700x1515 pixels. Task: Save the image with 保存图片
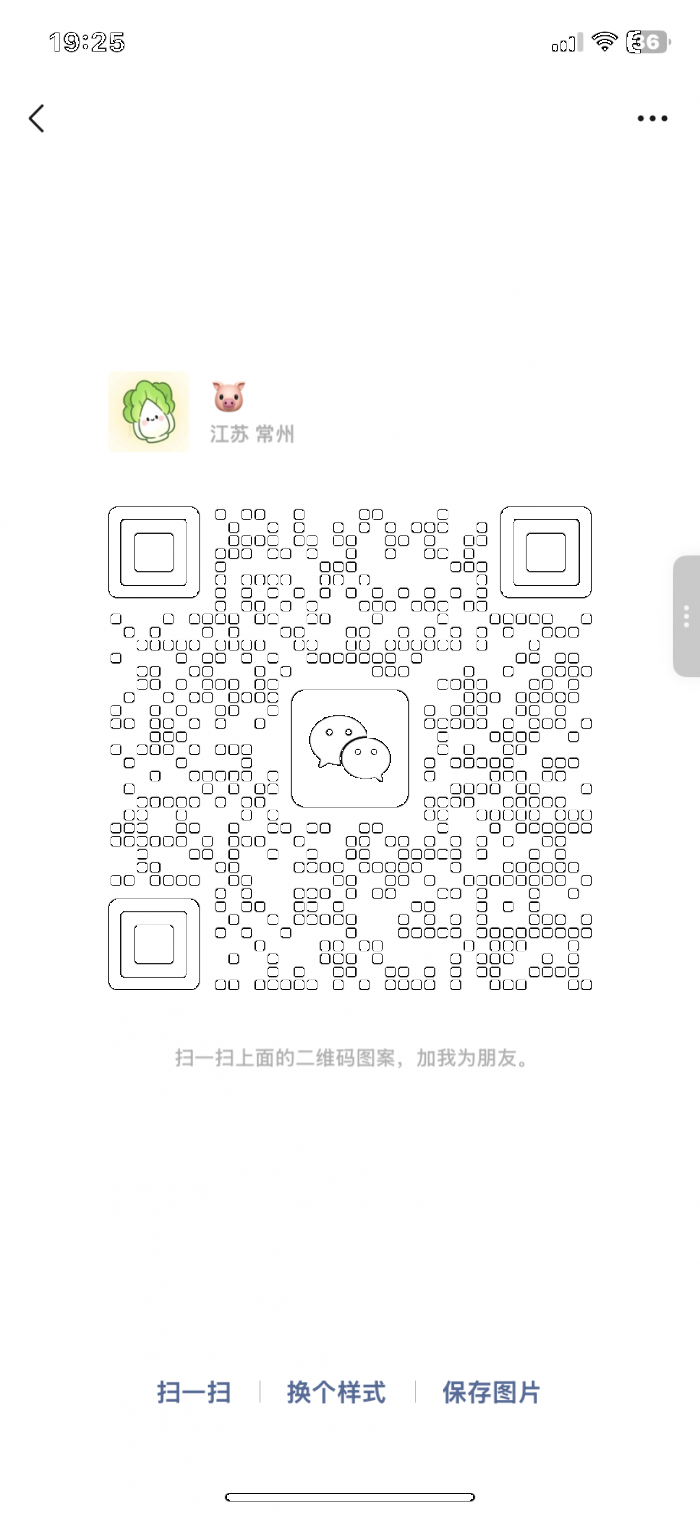(491, 1392)
